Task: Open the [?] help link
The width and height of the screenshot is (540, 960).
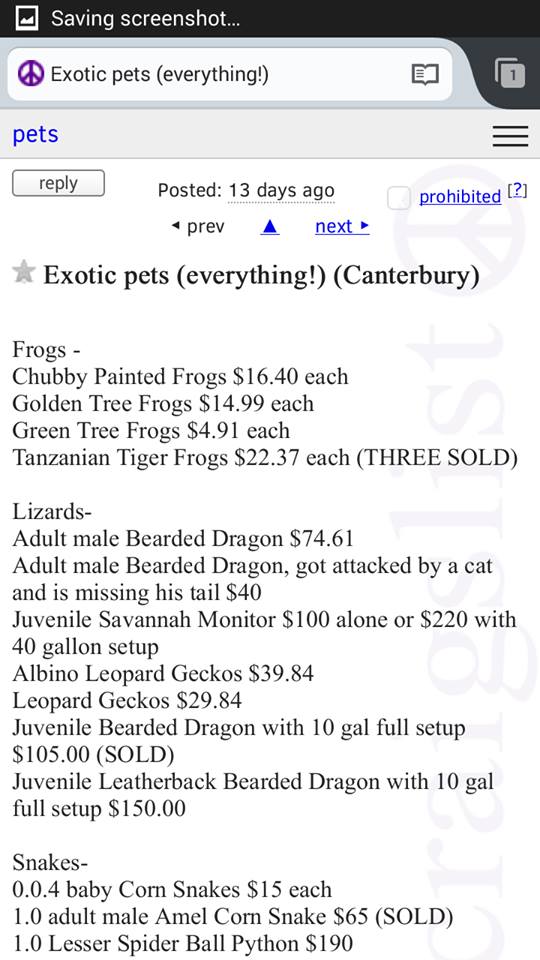Action: 517,192
